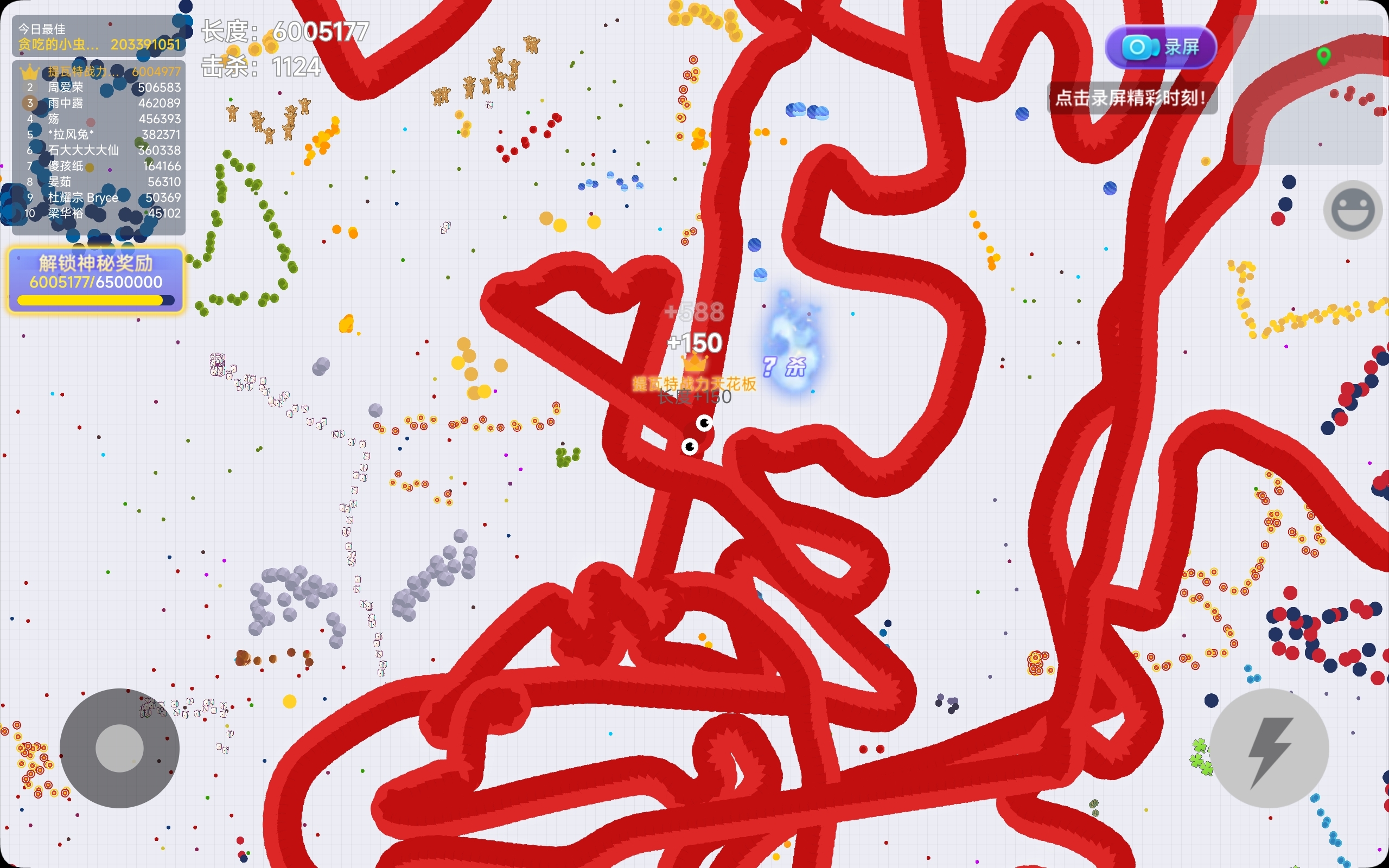Open the minimap in the corner
Viewport: 1389px width, 868px height.
pos(1308,91)
